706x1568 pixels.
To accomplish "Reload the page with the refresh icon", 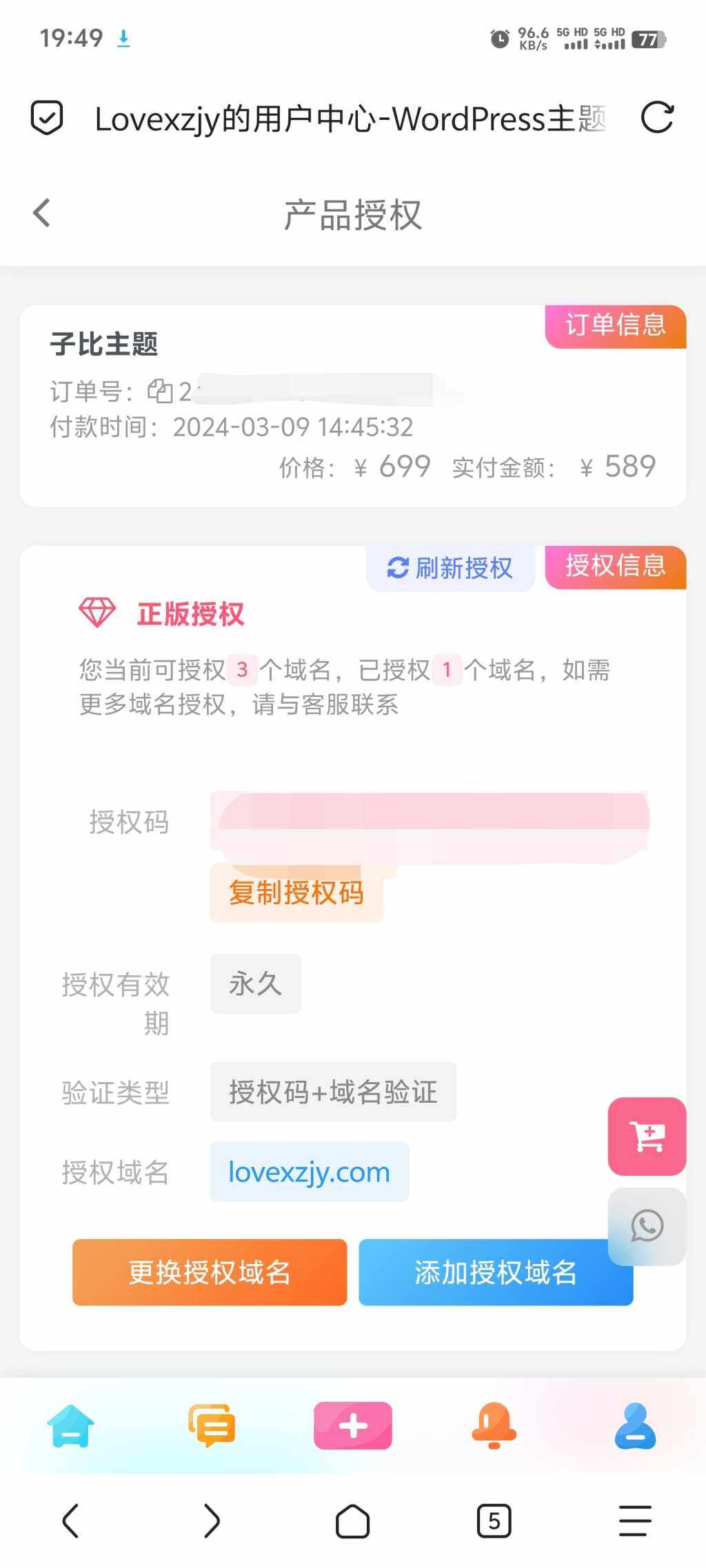I will tap(656, 118).
